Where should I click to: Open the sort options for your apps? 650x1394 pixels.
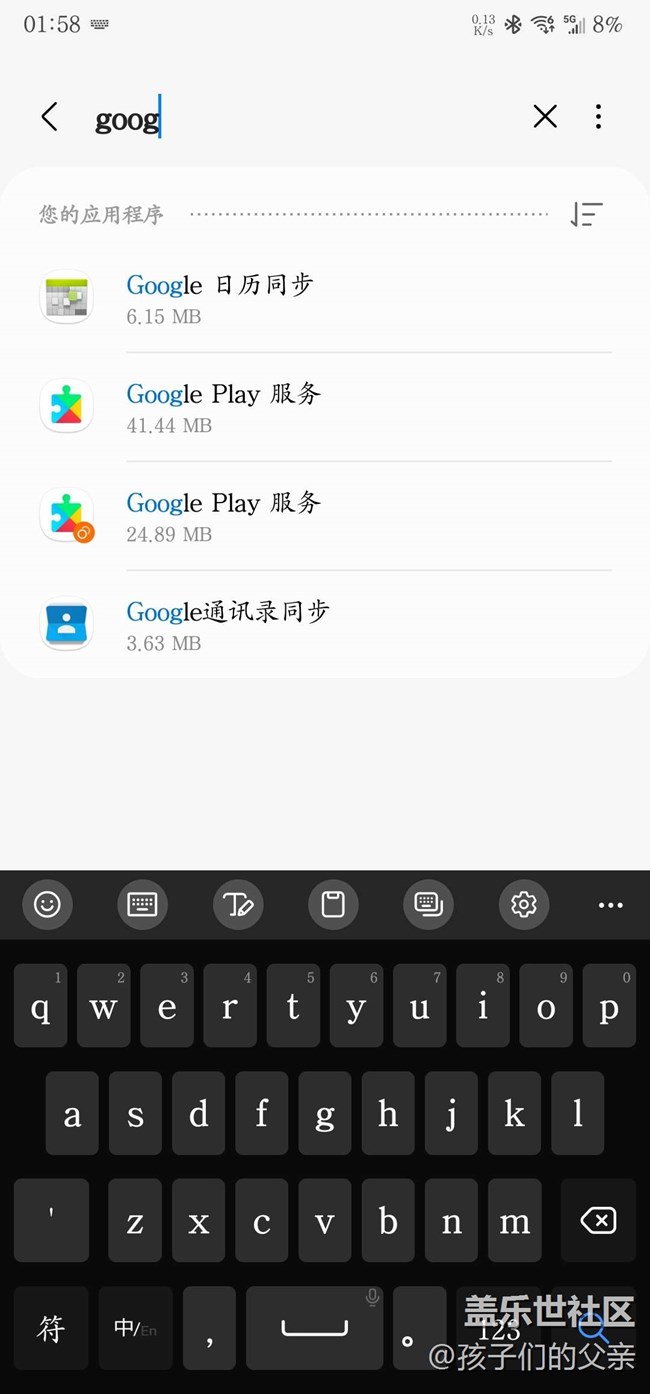587,214
